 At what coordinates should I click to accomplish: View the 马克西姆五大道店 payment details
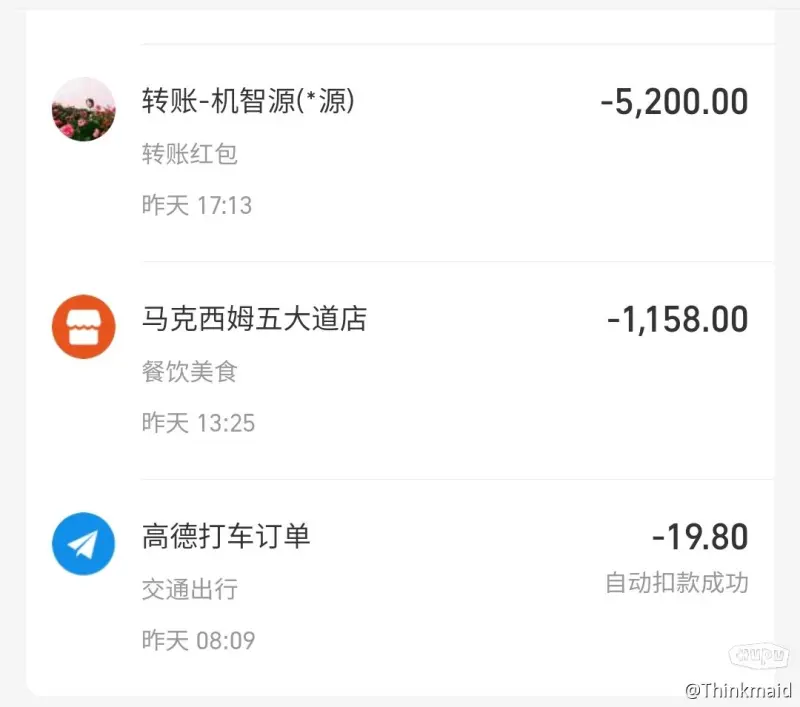[x=400, y=370]
